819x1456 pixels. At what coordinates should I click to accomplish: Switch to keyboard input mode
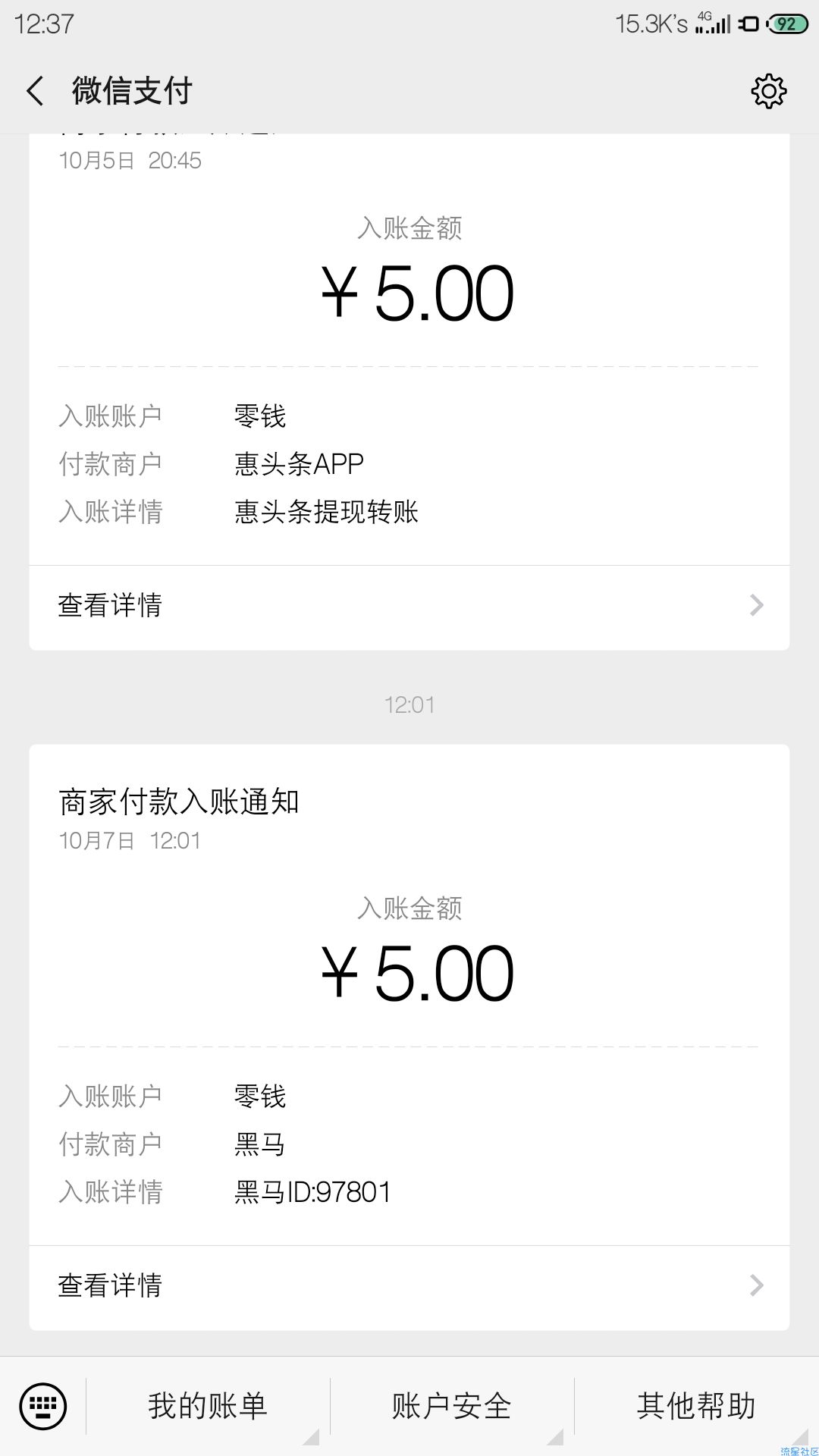(42, 1406)
